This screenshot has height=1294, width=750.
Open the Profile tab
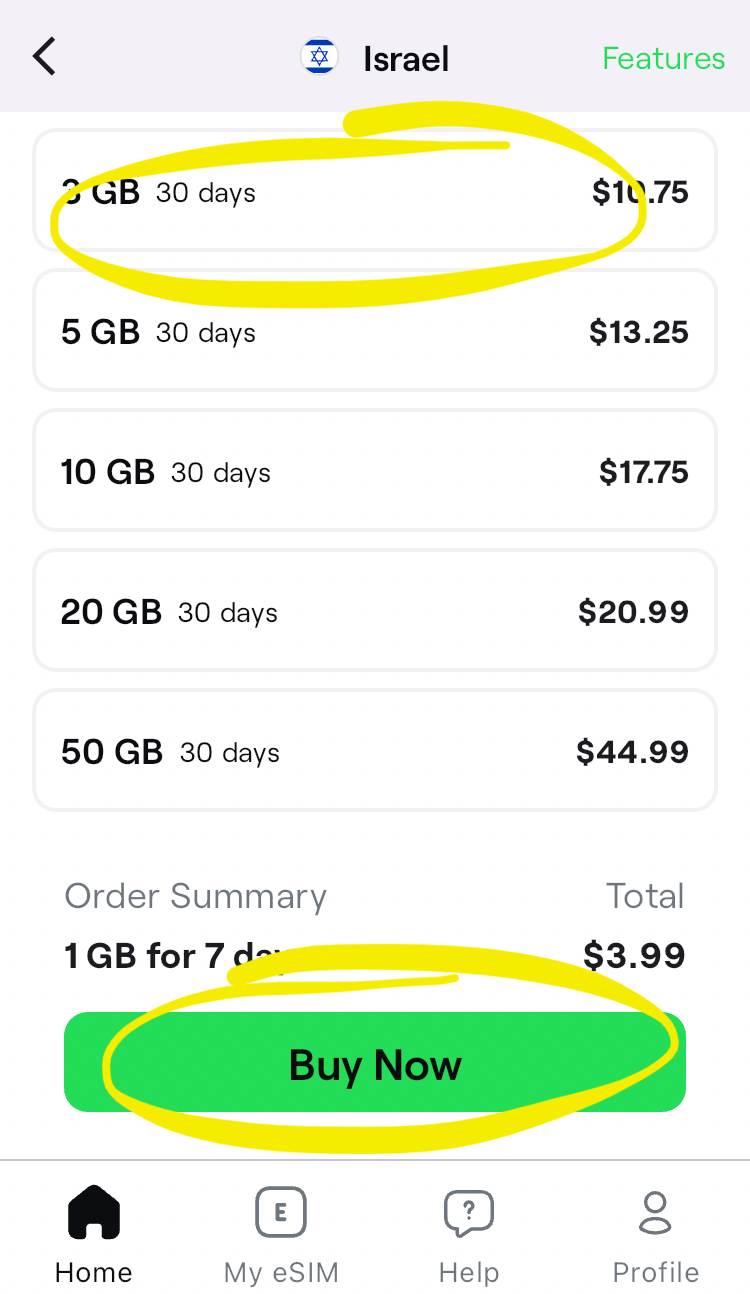(x=656, y=1234)
